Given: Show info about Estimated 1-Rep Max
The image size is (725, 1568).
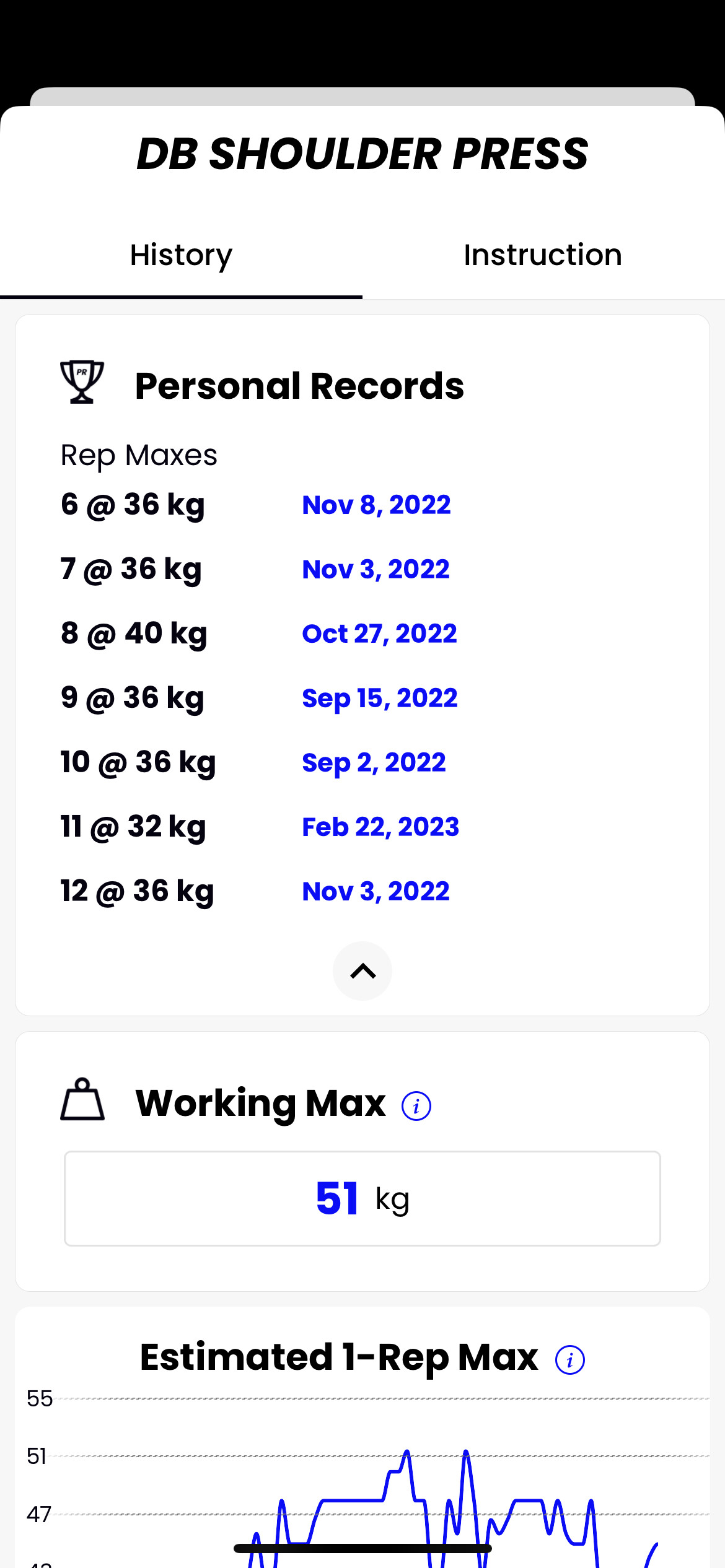Looking at the screenshot, I should (570, 1360).
